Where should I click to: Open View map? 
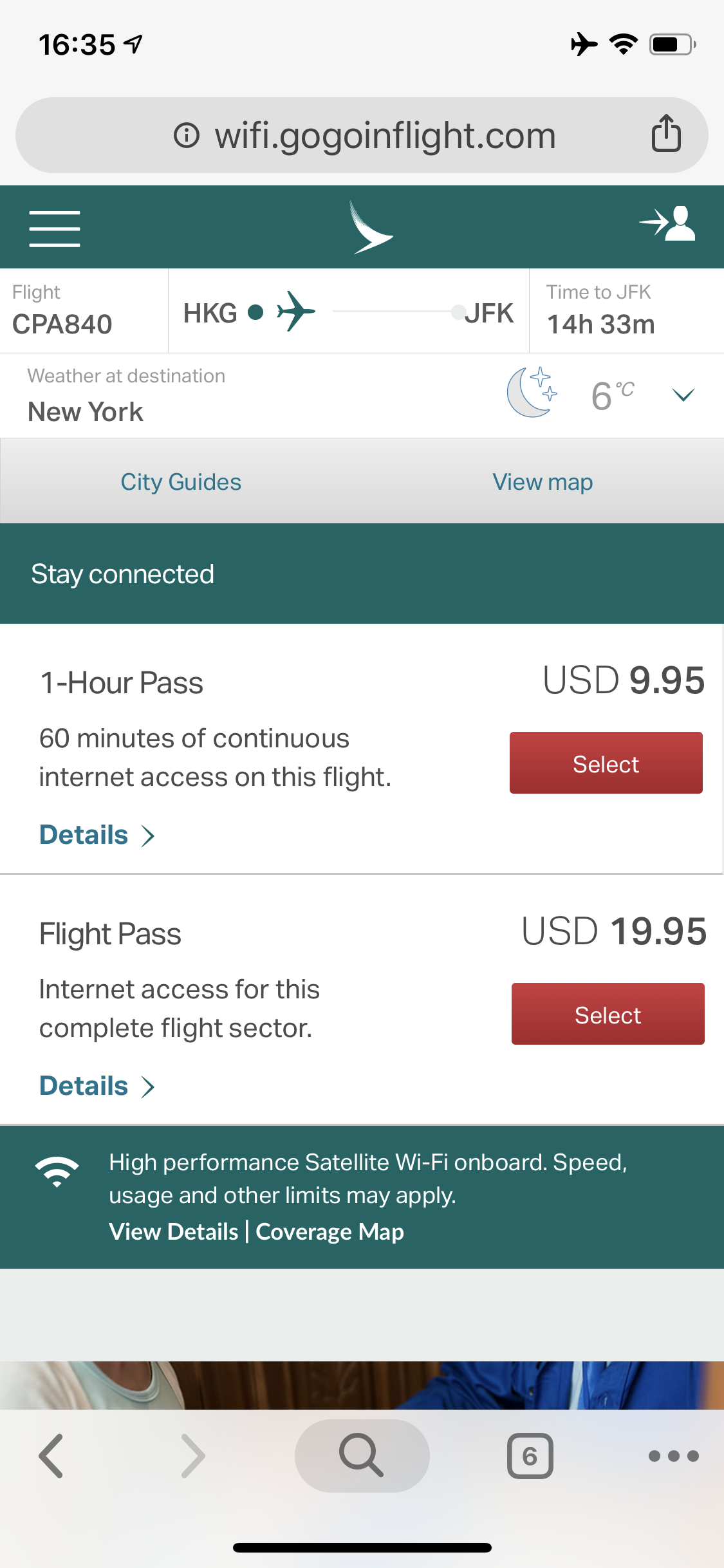[543, 482]
